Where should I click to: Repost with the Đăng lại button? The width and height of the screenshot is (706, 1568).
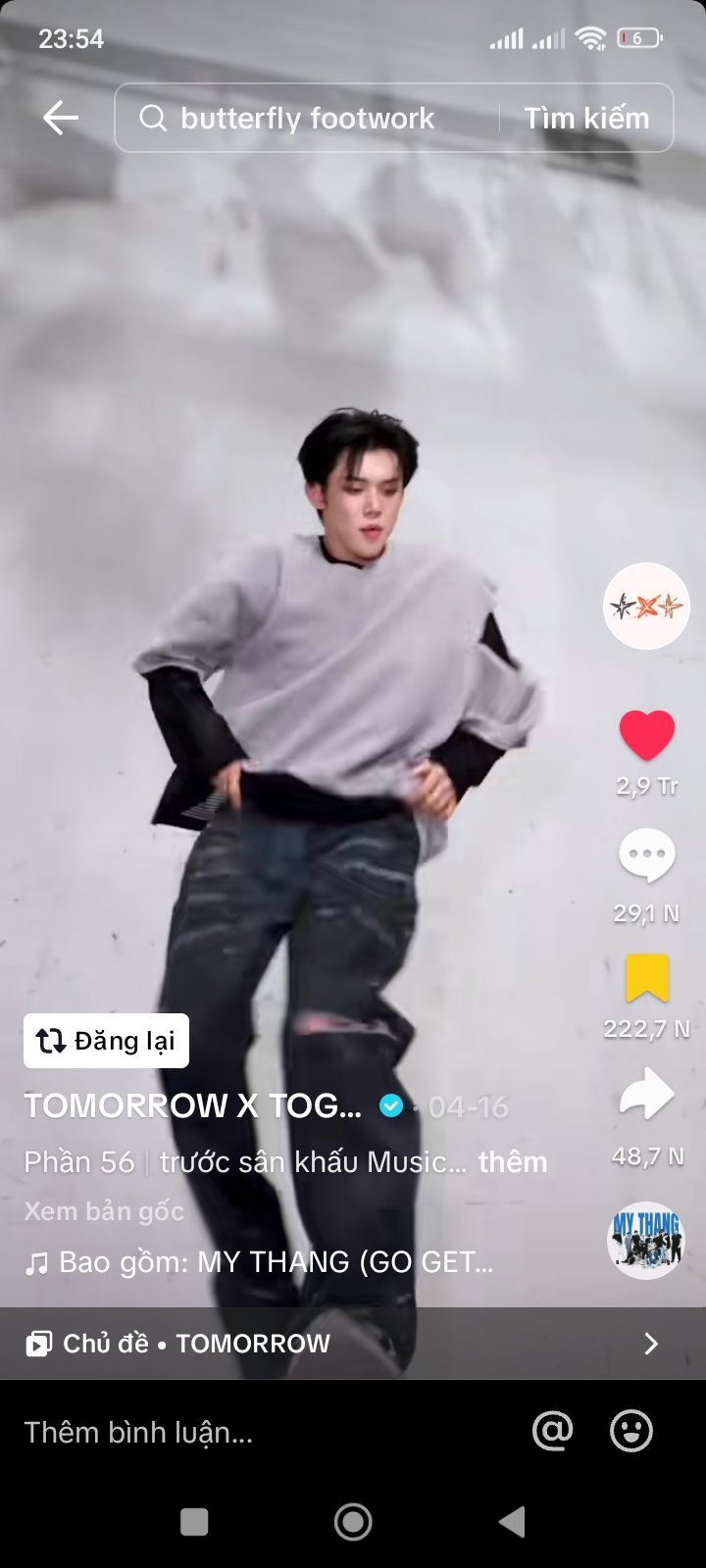(x=106, y=1040)
